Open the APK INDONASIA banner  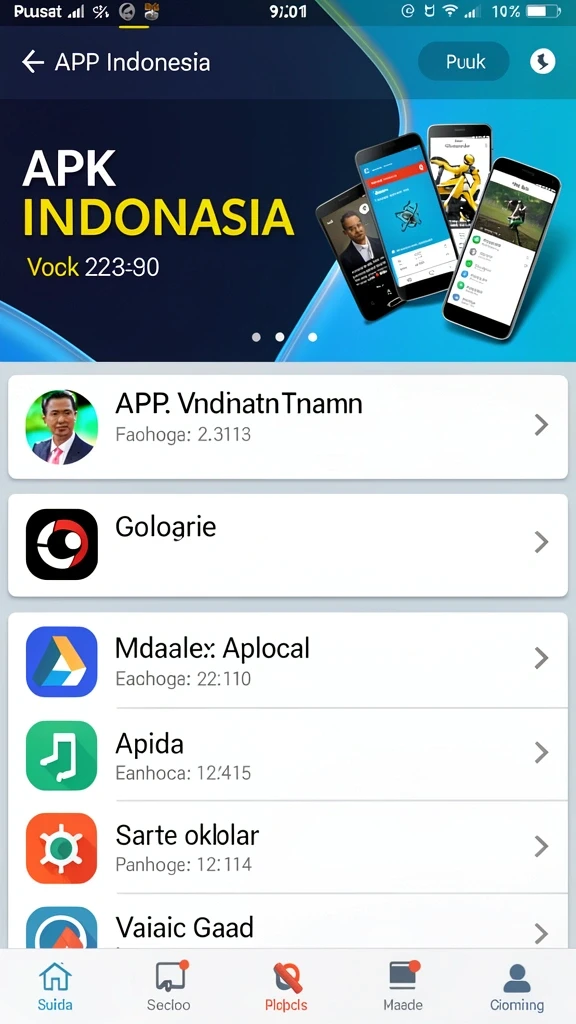click(x=288, y=230)
